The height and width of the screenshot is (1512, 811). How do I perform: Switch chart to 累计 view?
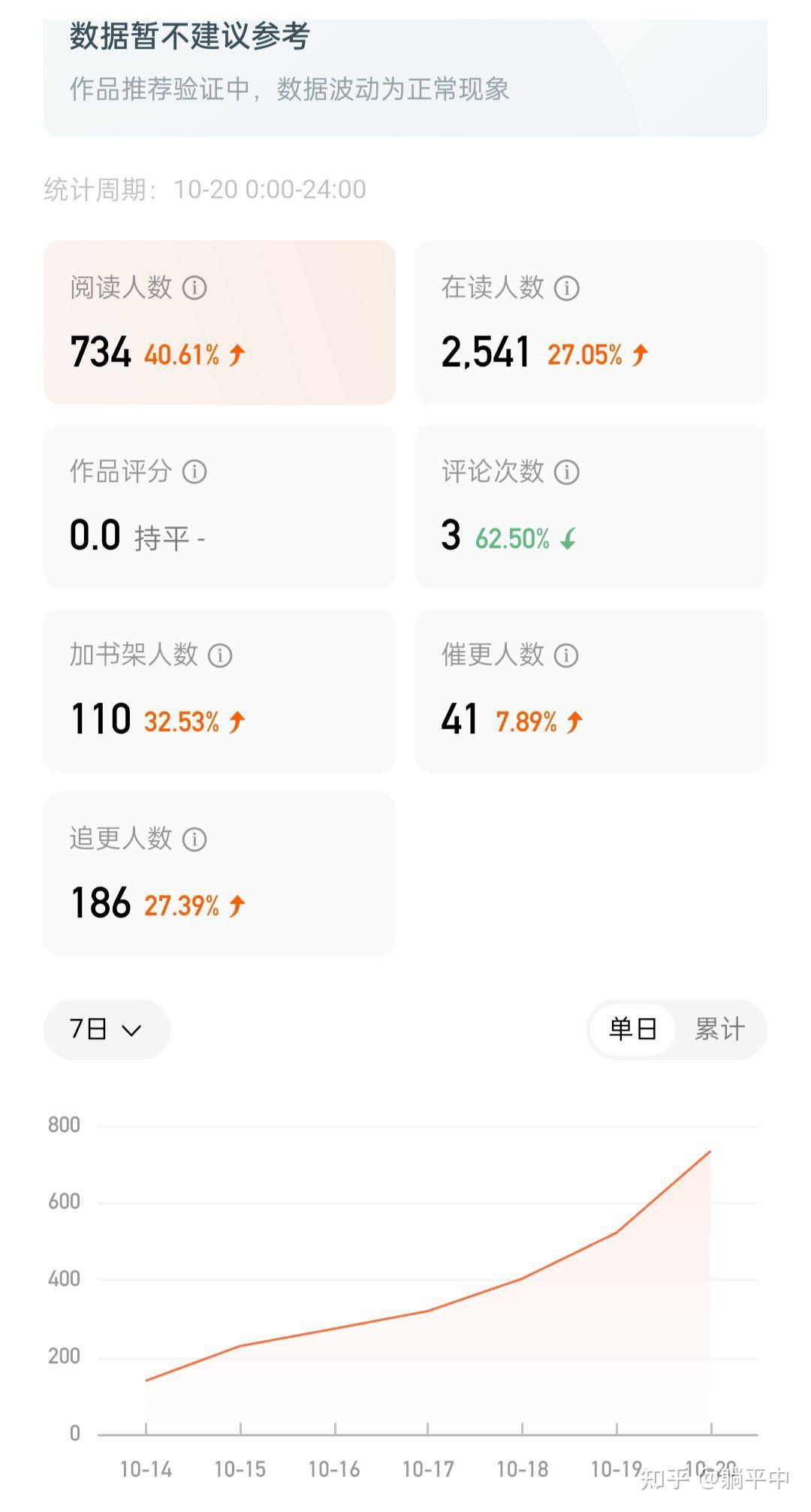point(719,1029)
